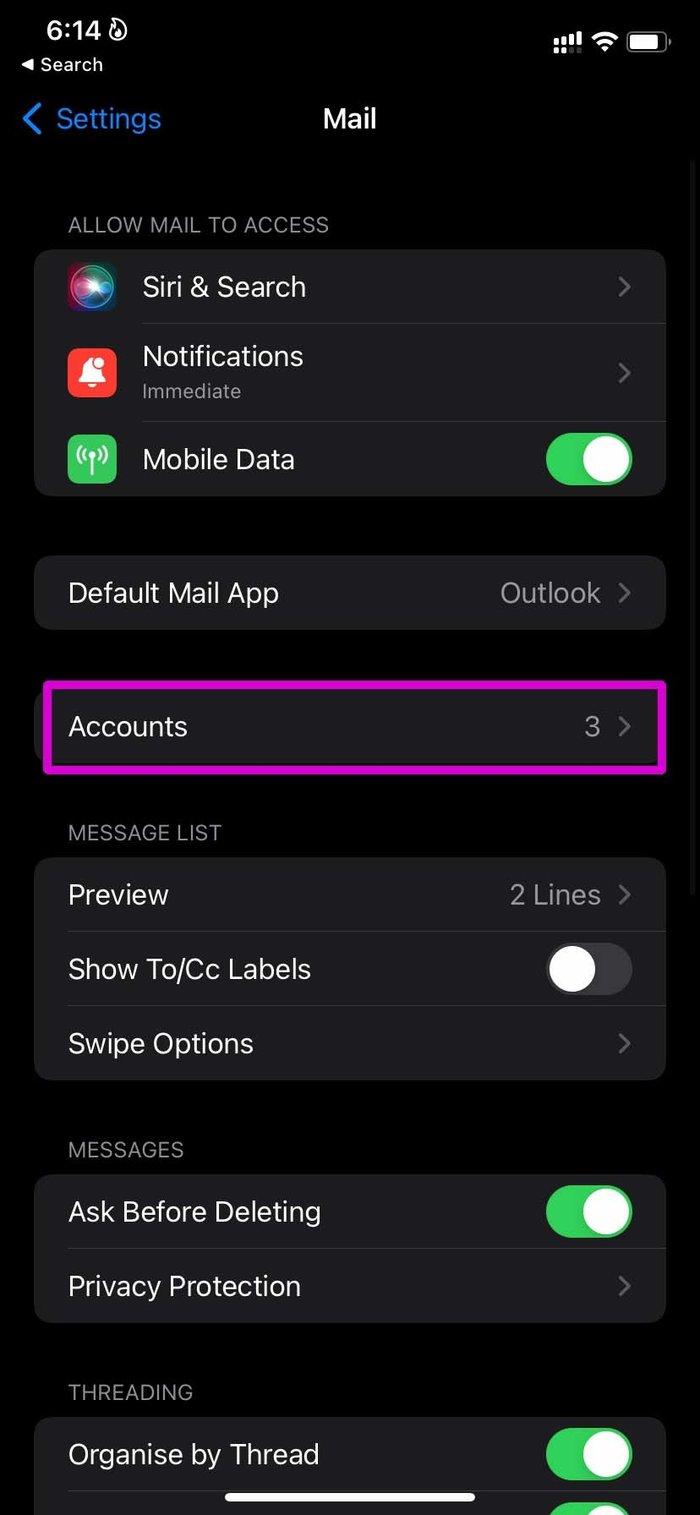This screenshot has height=1515, width=700.
Task: Open Privacy Protection settings
Action: (x=350, y=1286)
